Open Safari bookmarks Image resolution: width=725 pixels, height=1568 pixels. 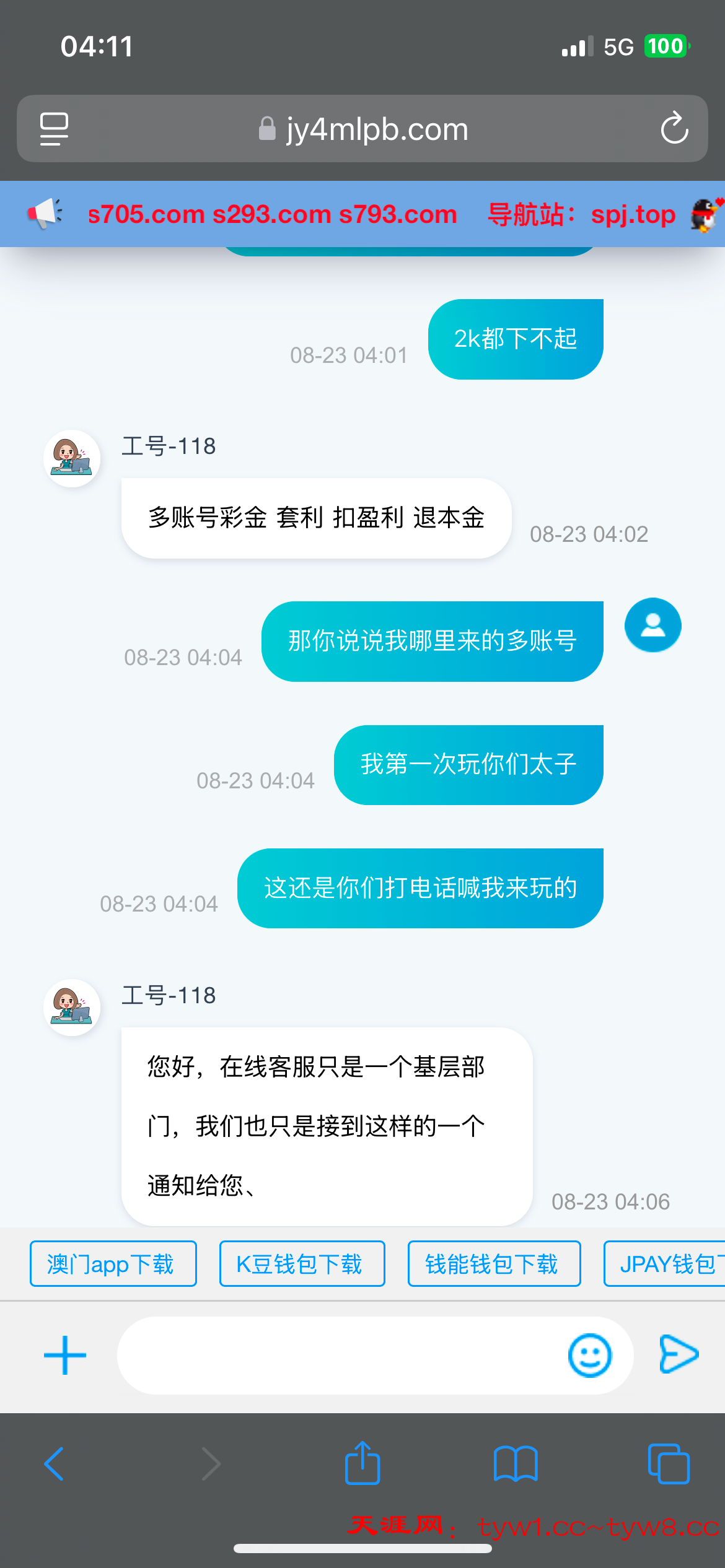tap(516, 1464)
